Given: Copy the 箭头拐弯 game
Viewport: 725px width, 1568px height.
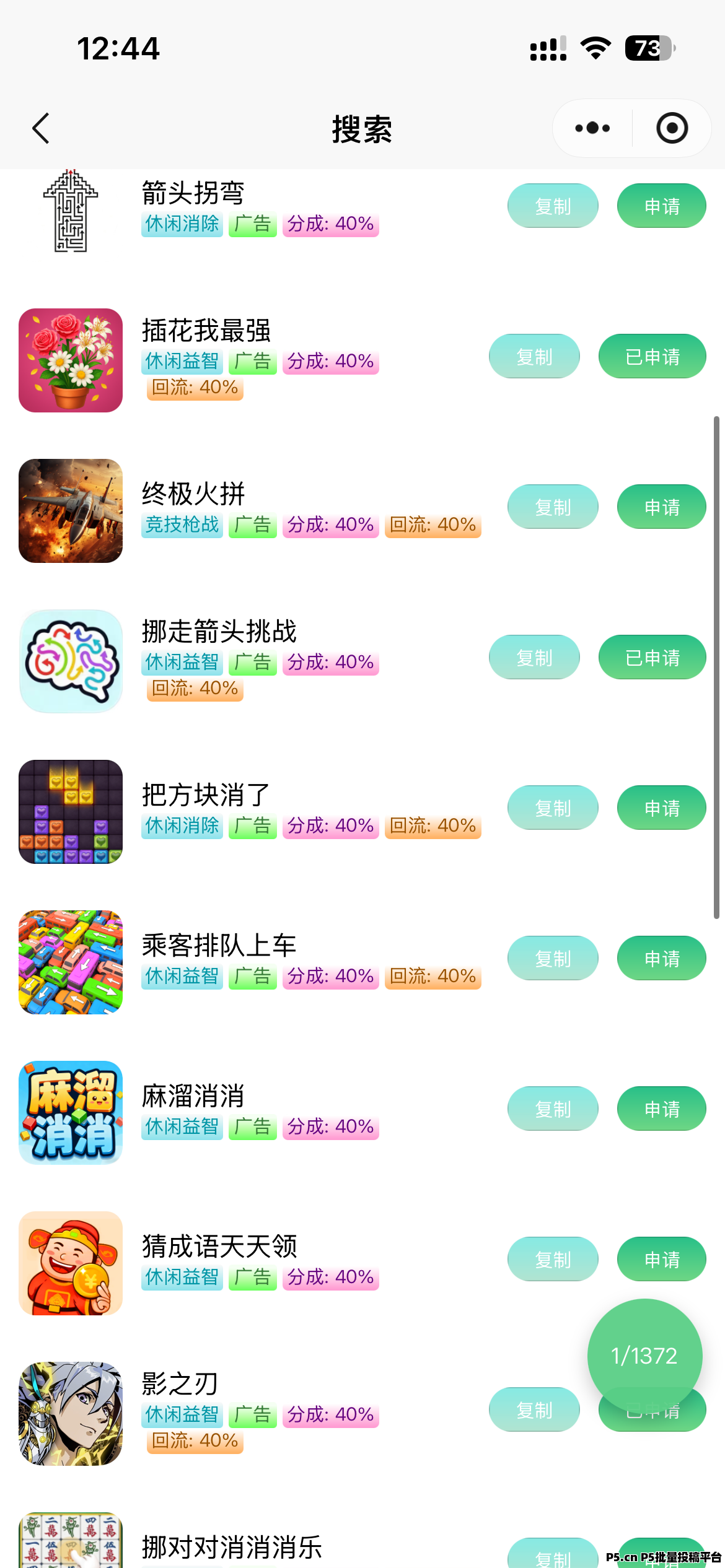Looking at the screenshot, I should point(553,206).
